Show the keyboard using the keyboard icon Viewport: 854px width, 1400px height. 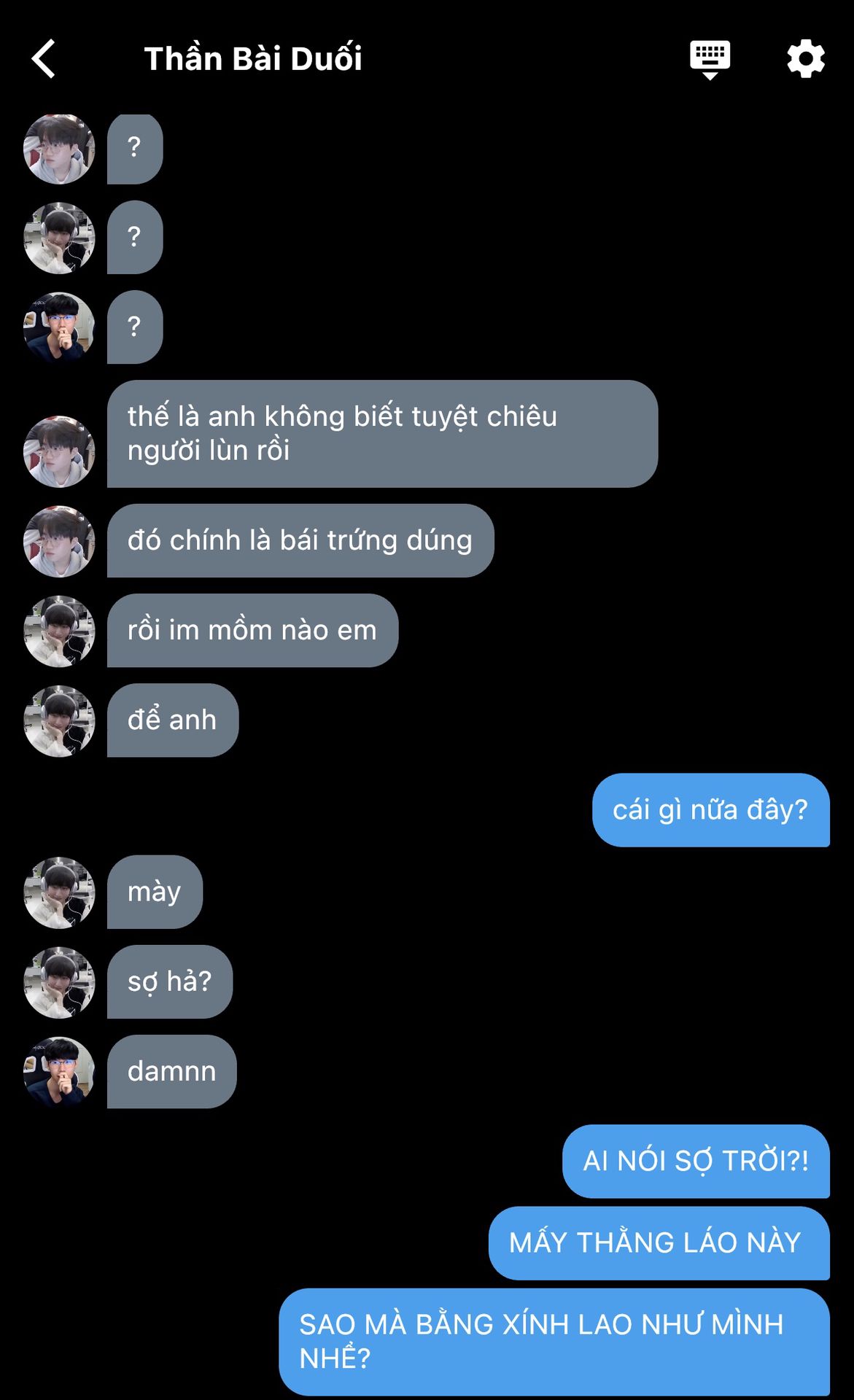coord(710,58)
